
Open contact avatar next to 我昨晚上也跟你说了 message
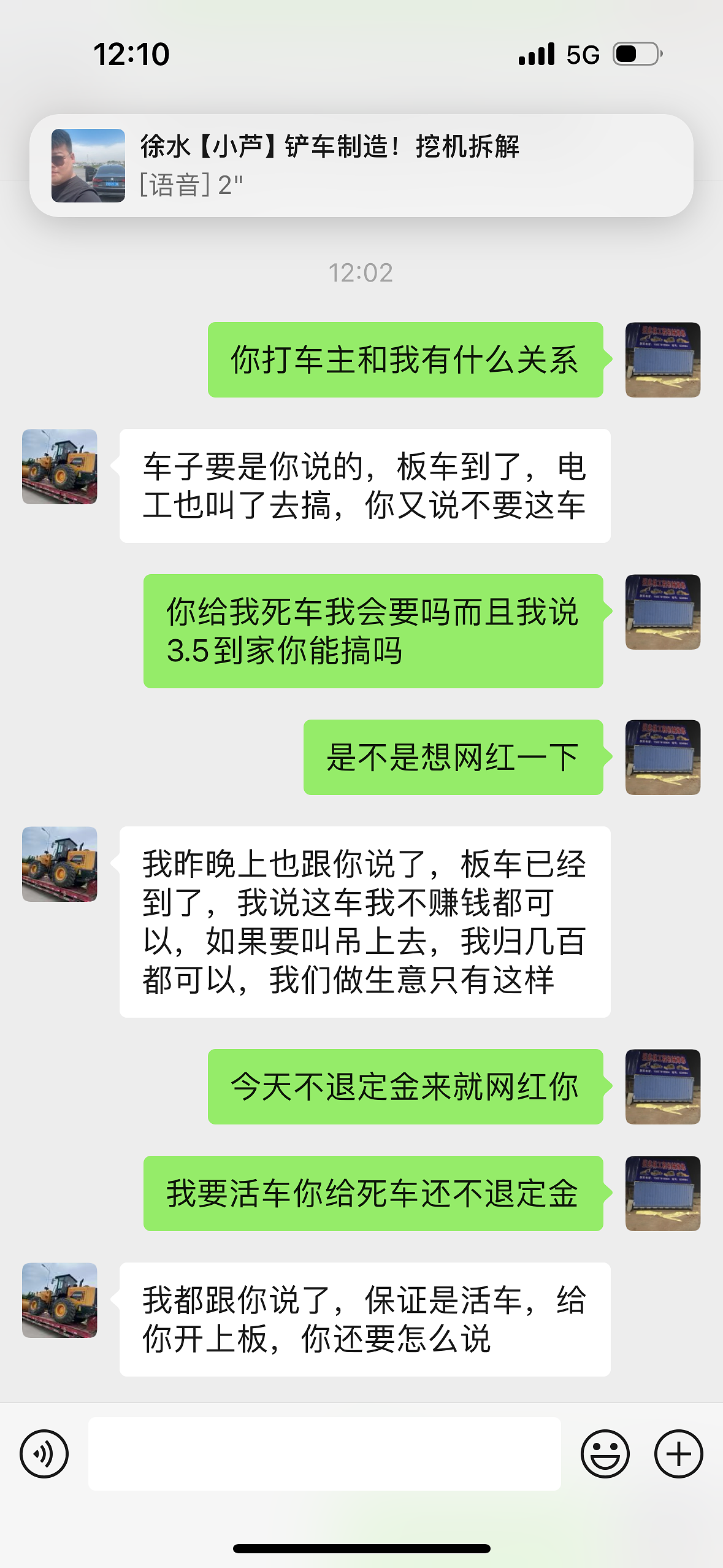click(x=59, y=864)
